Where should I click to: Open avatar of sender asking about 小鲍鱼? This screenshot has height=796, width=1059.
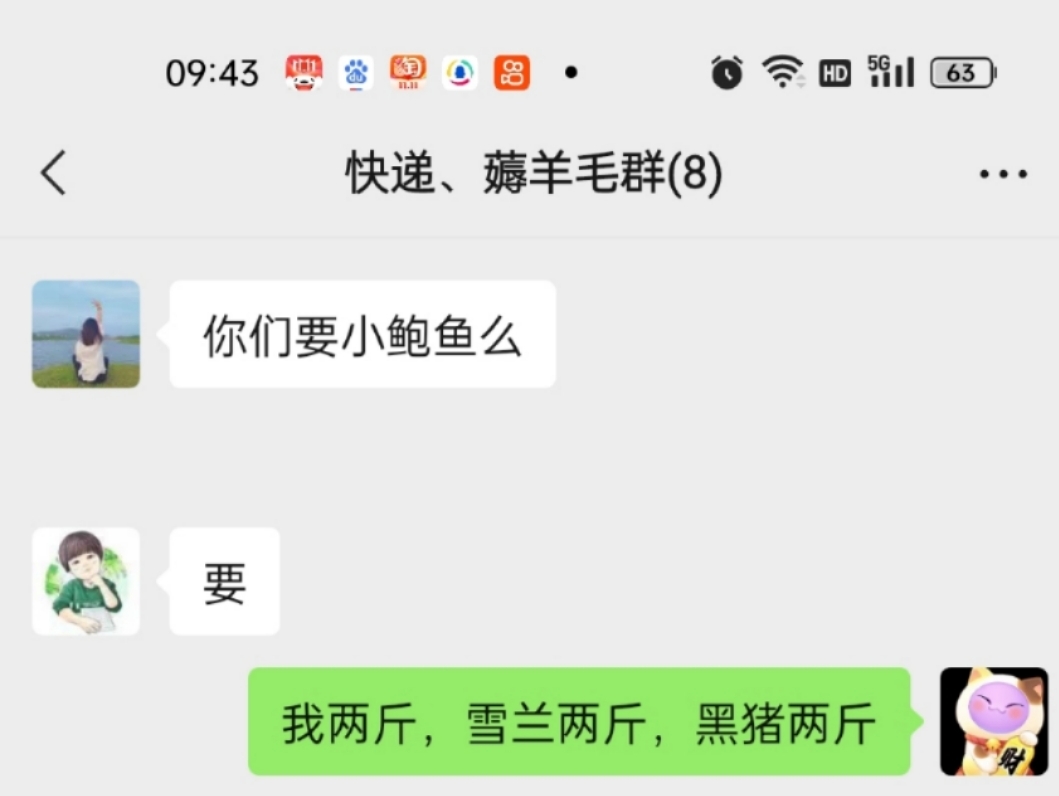(x=86, y=334)
